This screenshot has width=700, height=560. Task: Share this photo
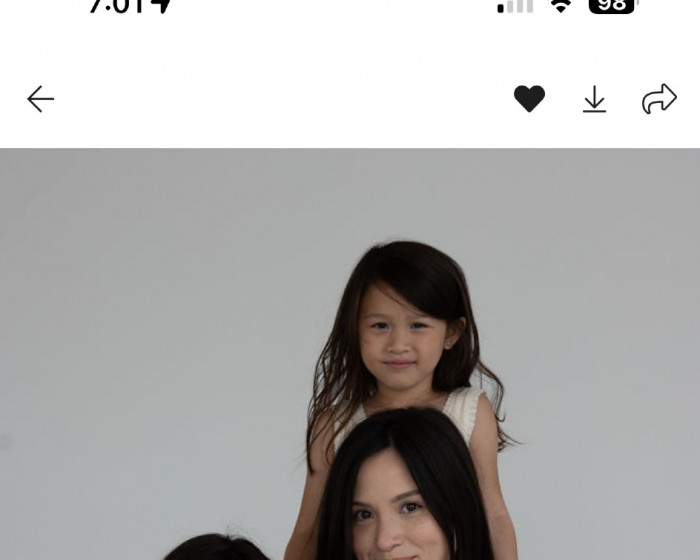(659, 99)
